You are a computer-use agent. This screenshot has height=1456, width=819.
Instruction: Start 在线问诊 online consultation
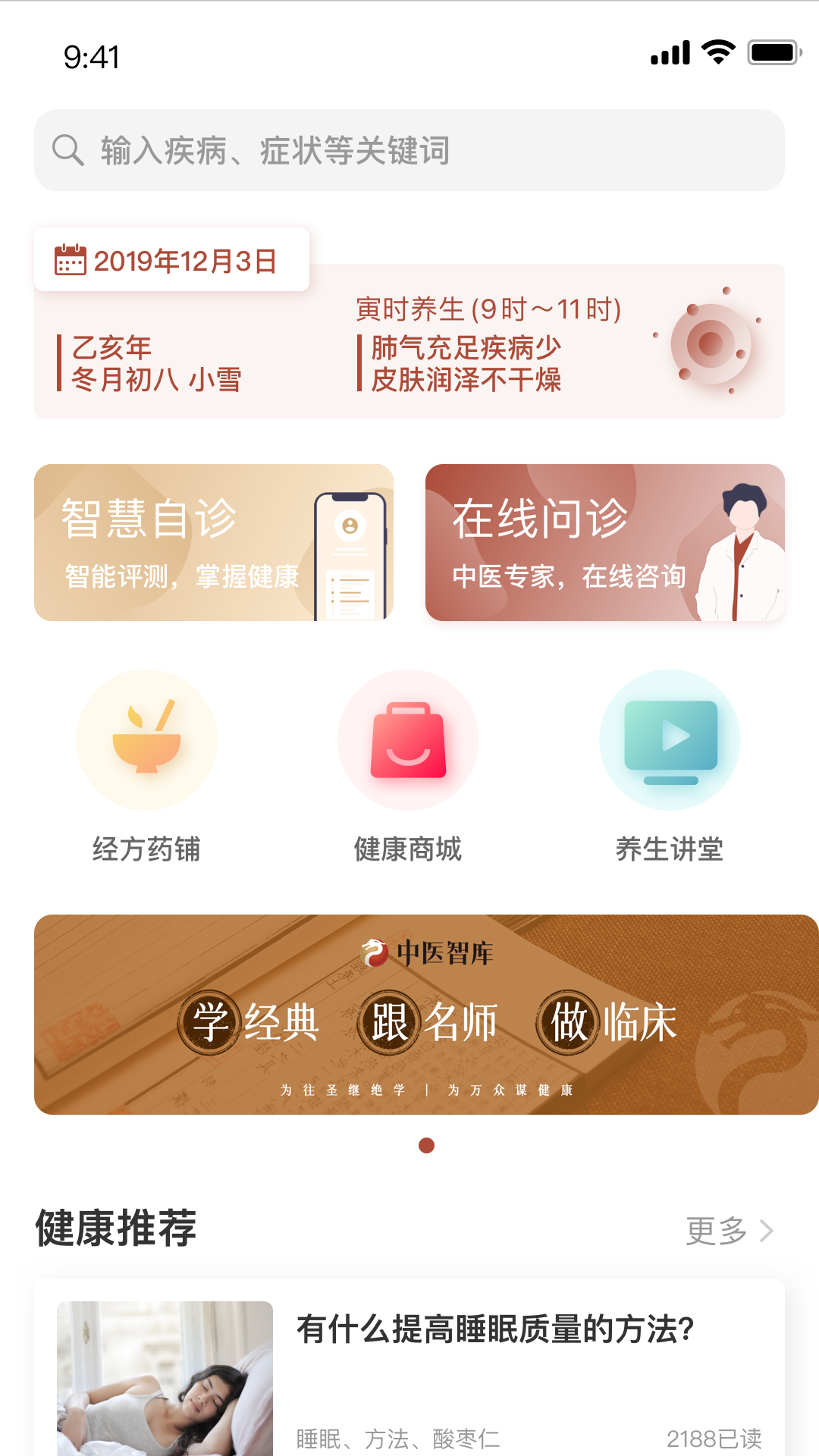coord(604,543)
